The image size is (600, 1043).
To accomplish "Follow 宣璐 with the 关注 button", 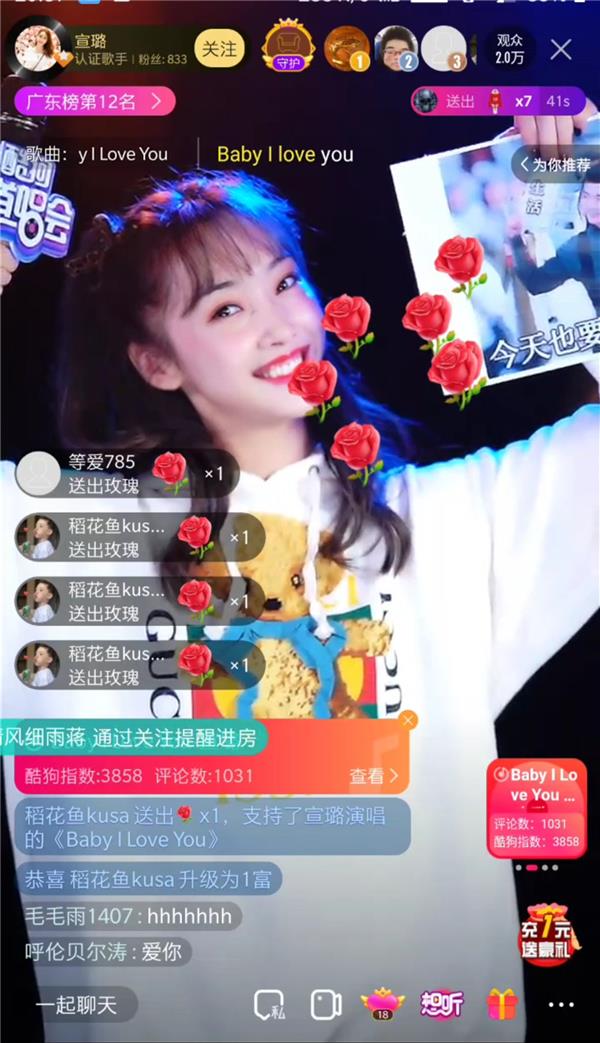I will pyautogui.click(x=219, y=48).
